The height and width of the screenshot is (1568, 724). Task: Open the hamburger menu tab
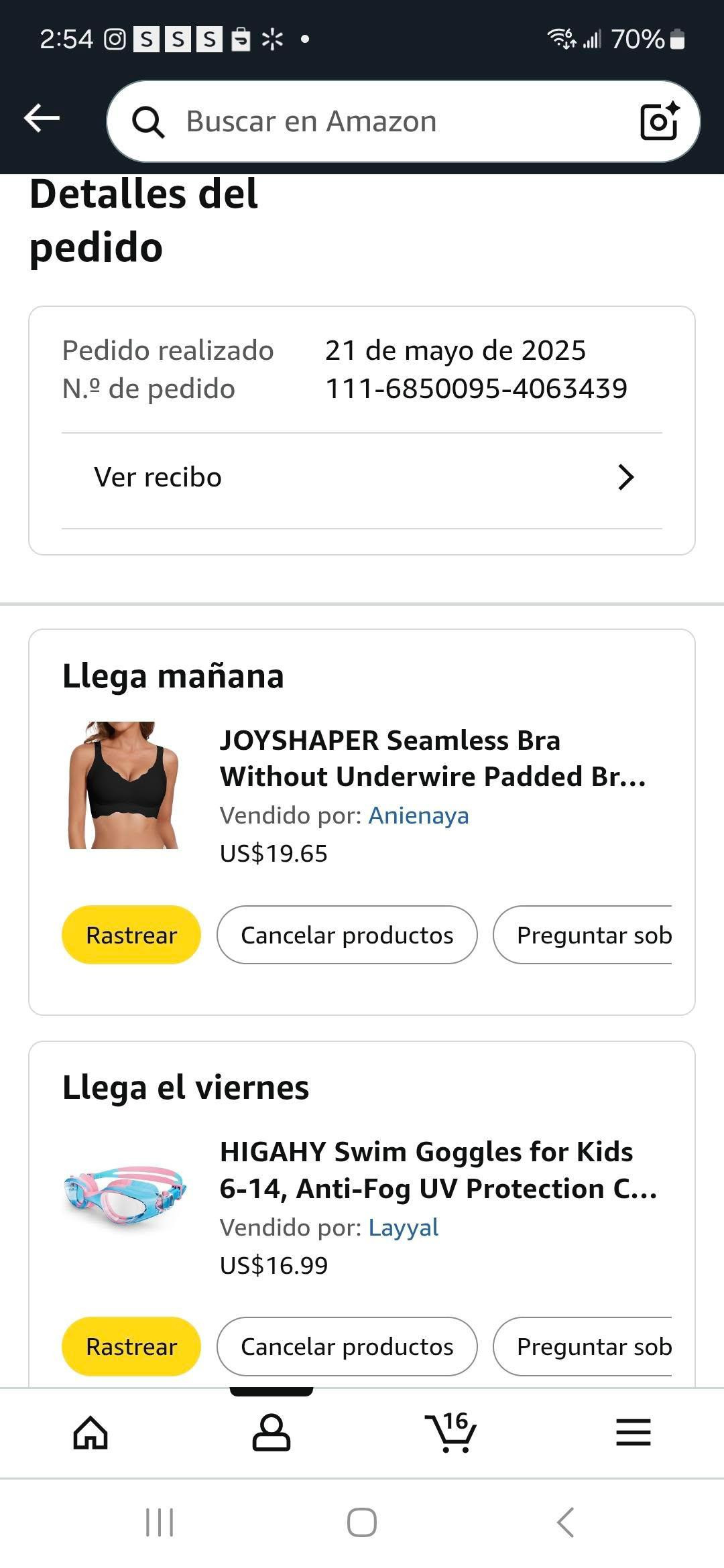pos(633,1433)
